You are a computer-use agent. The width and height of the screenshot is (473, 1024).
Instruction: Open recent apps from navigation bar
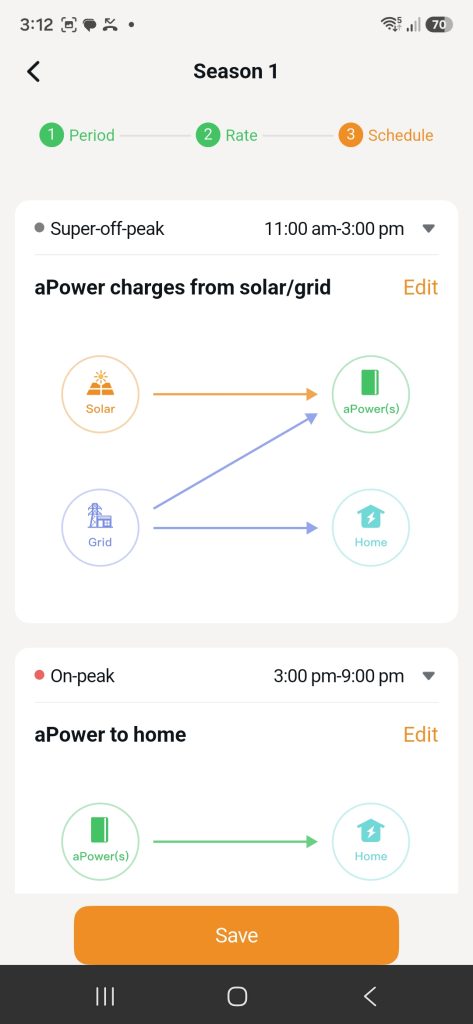pyautogui.click(x=105, y=996)
